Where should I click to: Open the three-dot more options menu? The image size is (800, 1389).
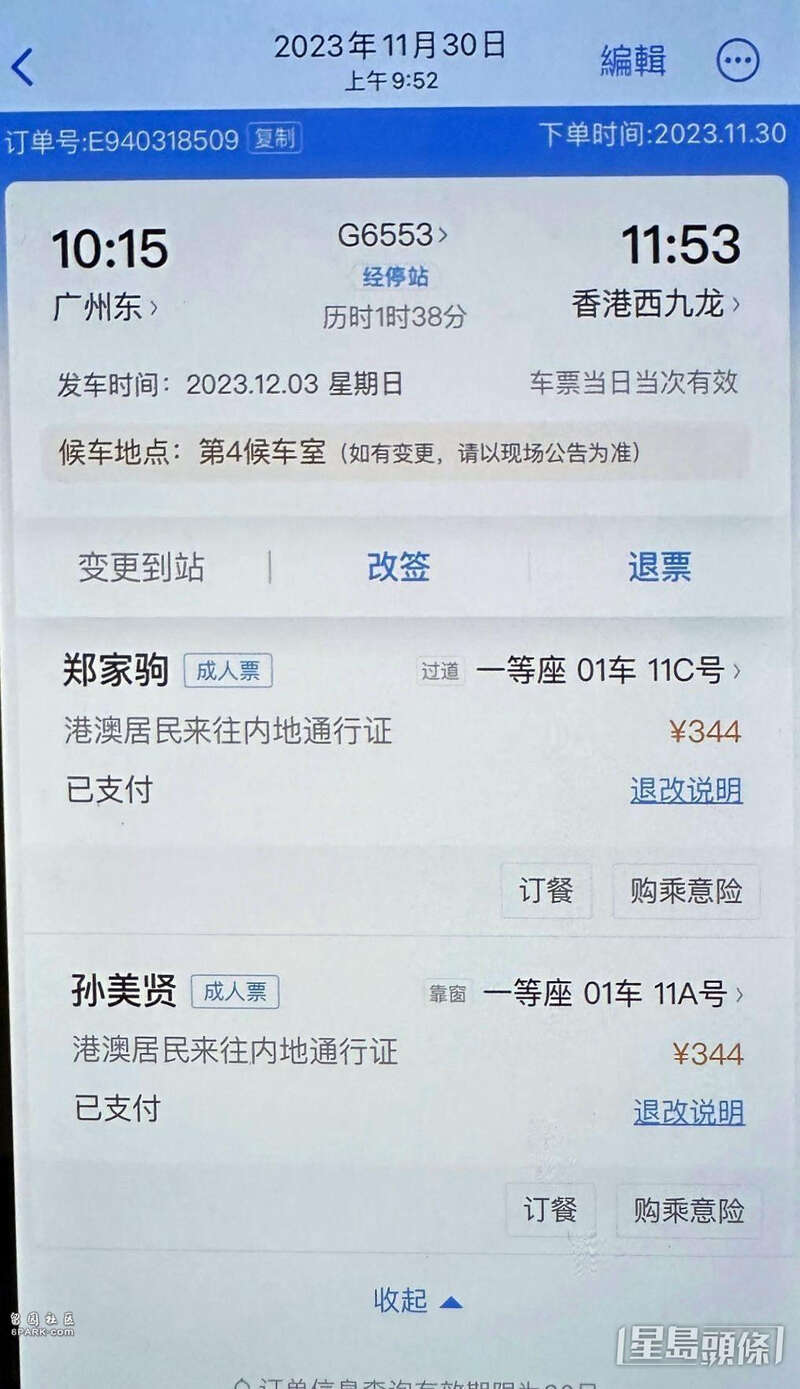tap(739, 62)
